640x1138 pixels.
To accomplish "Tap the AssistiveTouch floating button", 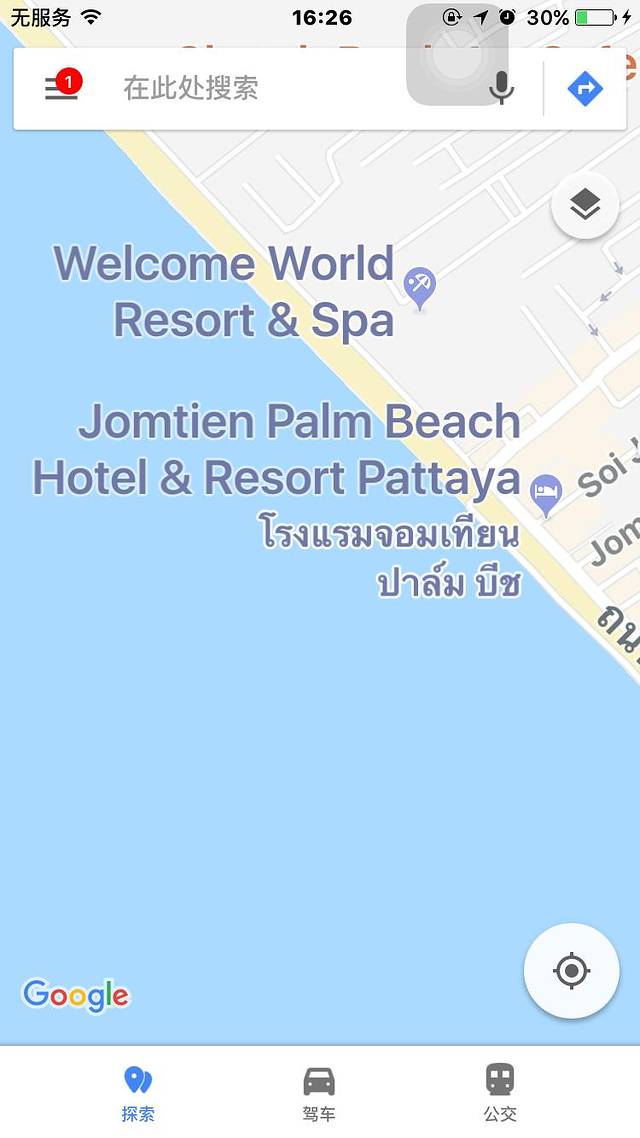I will click(457, 55).
